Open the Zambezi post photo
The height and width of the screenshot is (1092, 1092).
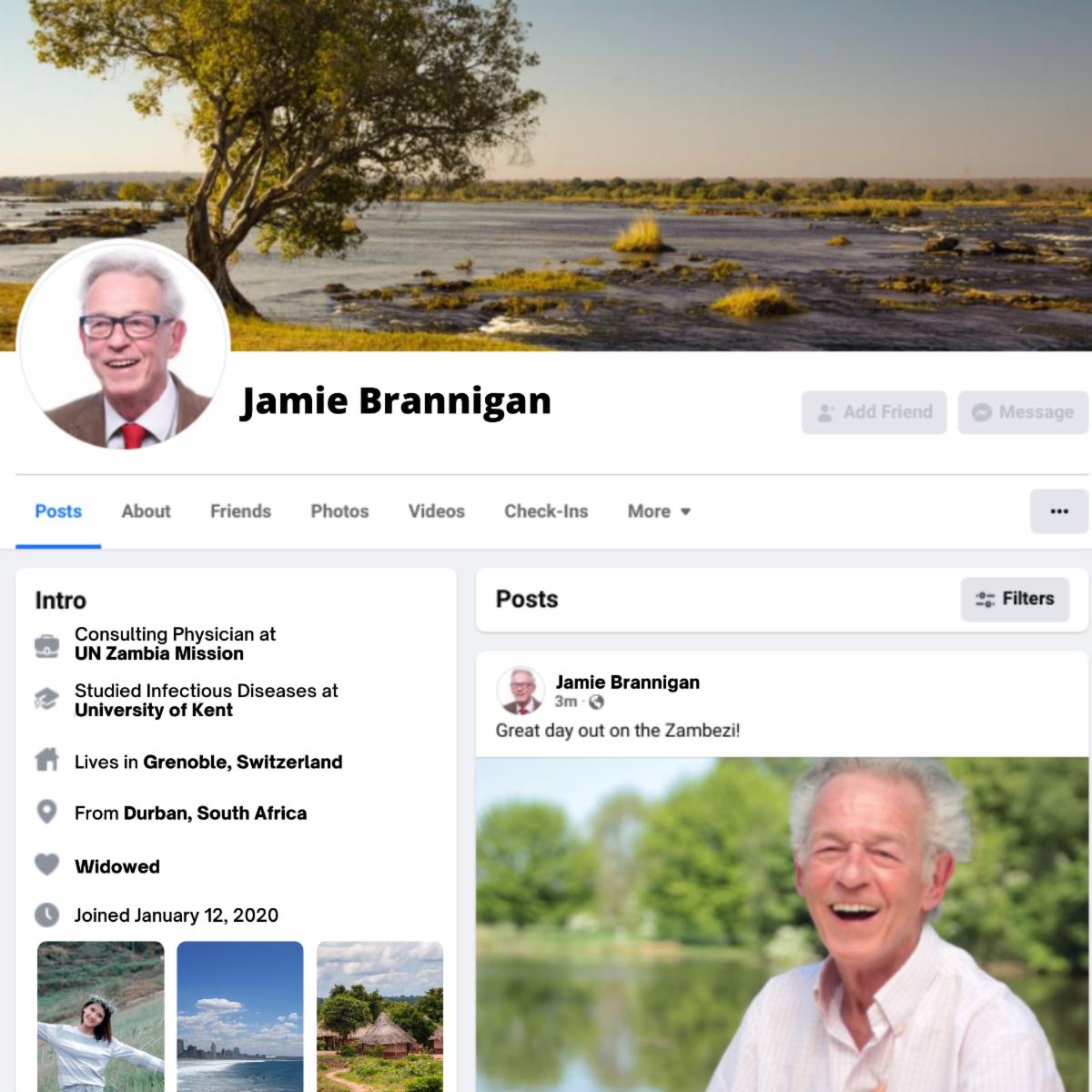[x=783, y=924]
